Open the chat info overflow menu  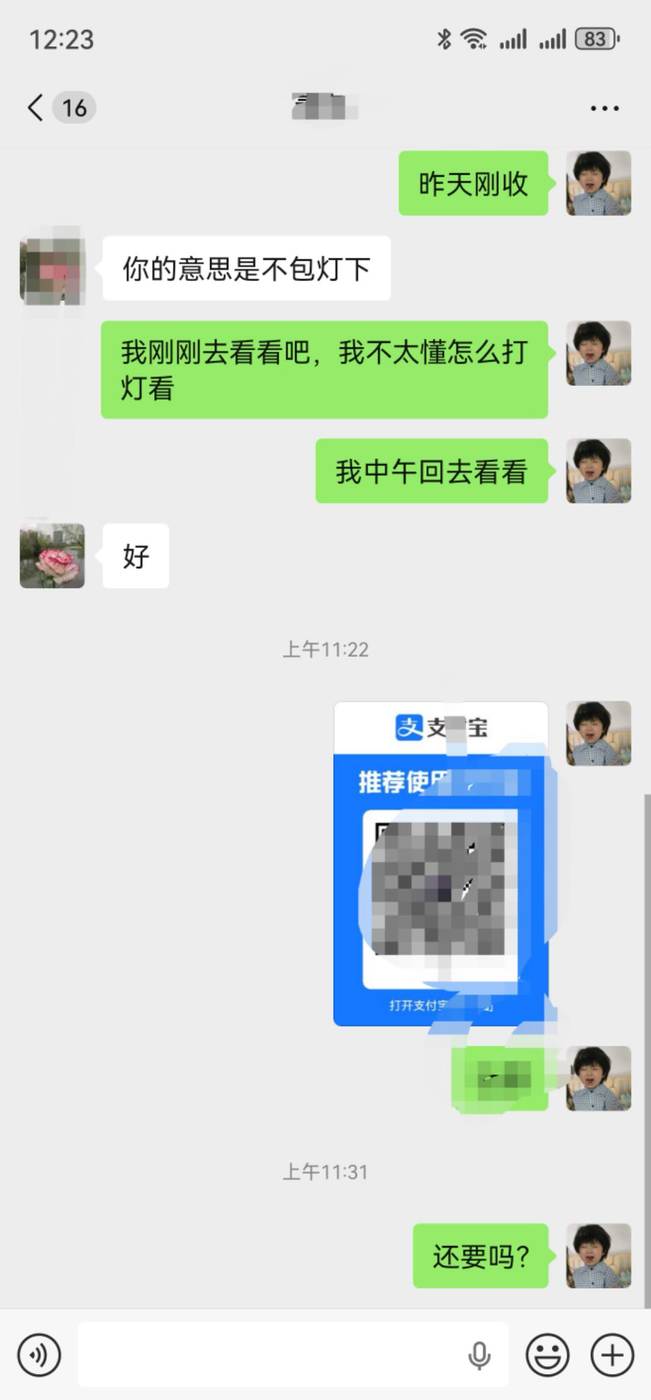[604, 108]
